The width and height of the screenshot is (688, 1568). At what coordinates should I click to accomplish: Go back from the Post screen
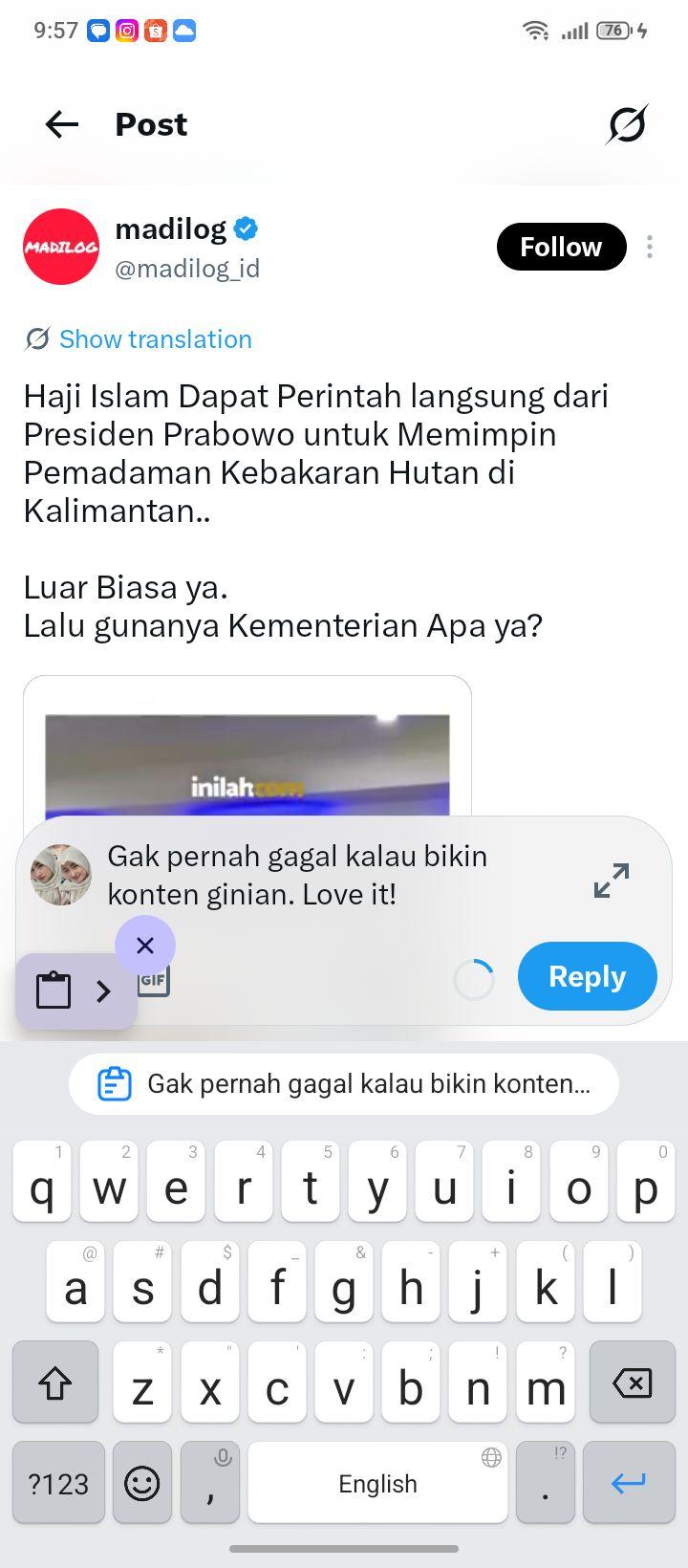pos(62,124)
